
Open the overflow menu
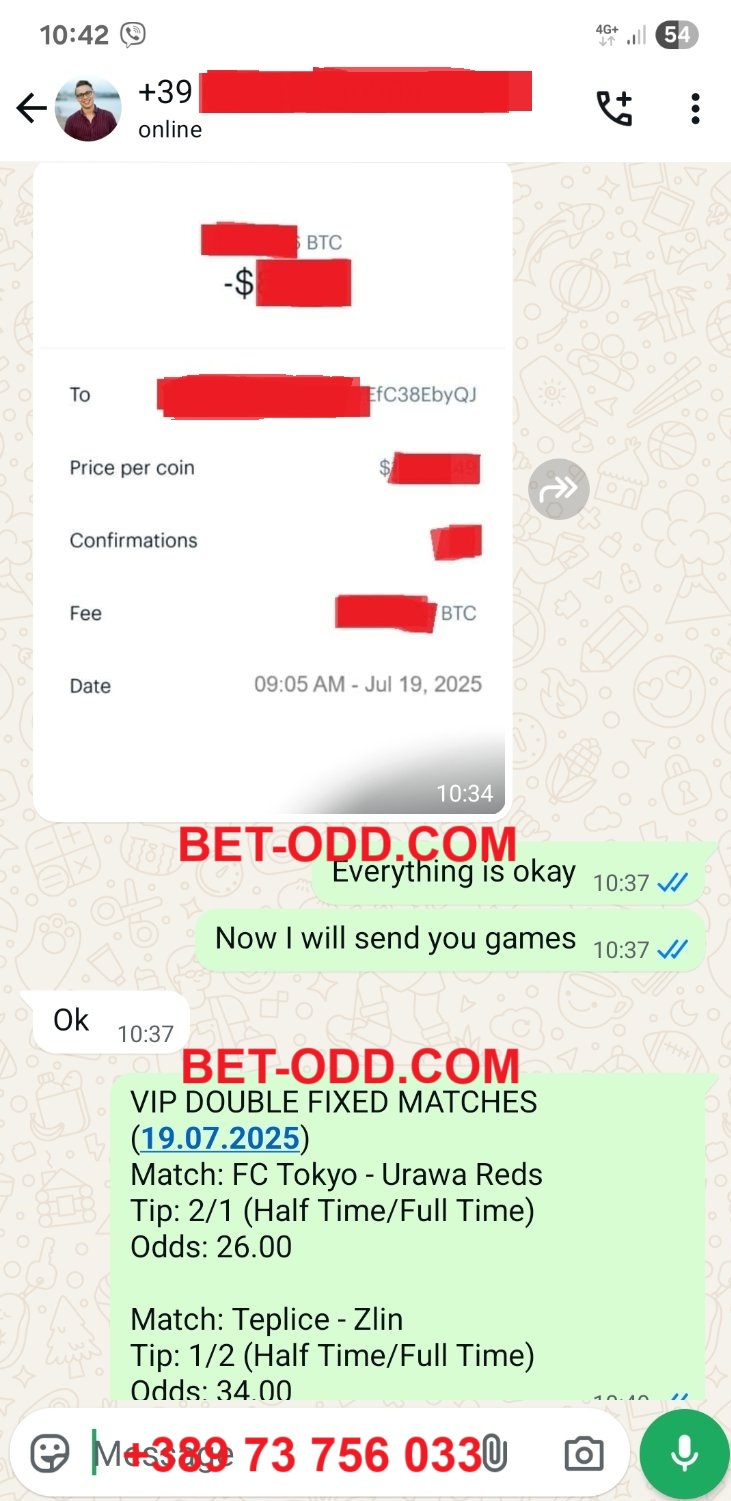695,108
